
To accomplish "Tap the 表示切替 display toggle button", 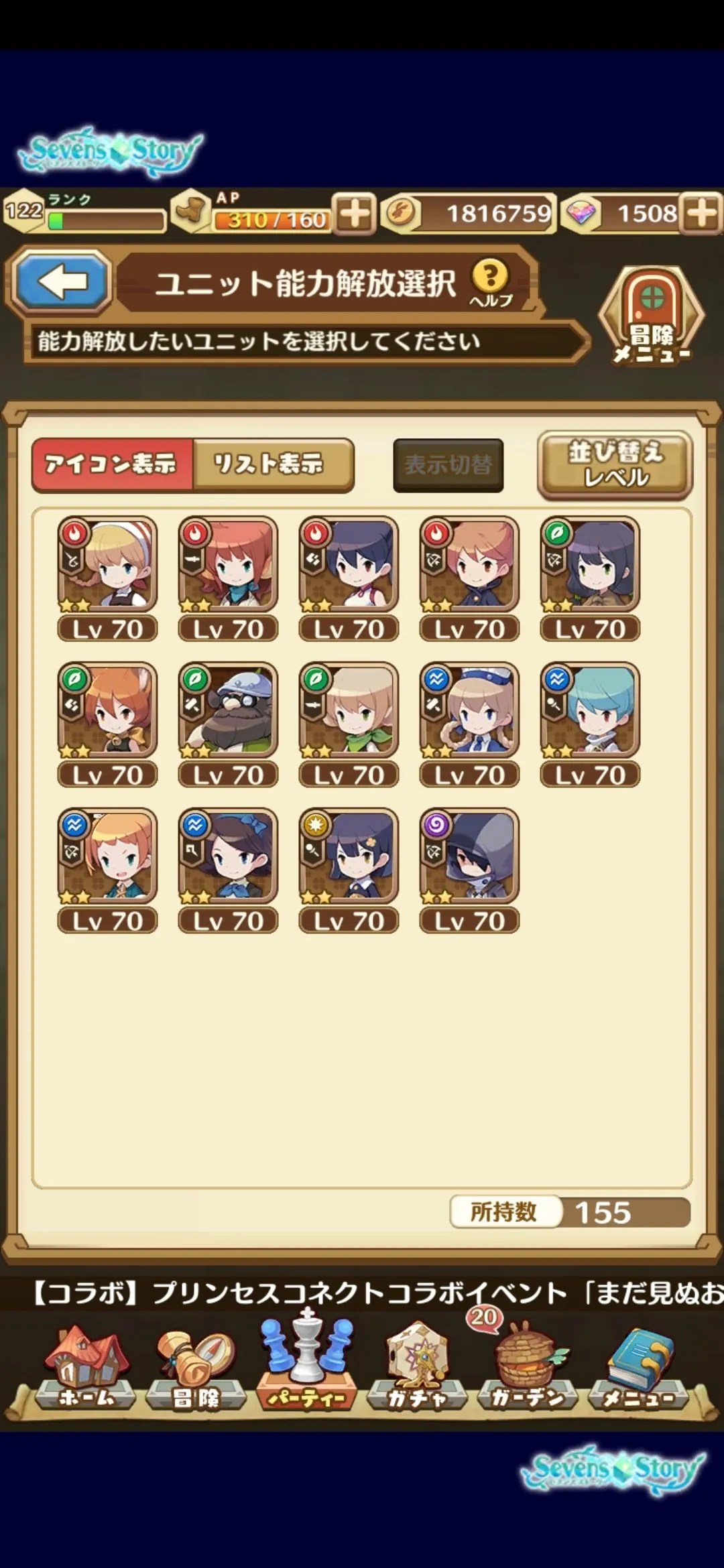I will 448,465.
